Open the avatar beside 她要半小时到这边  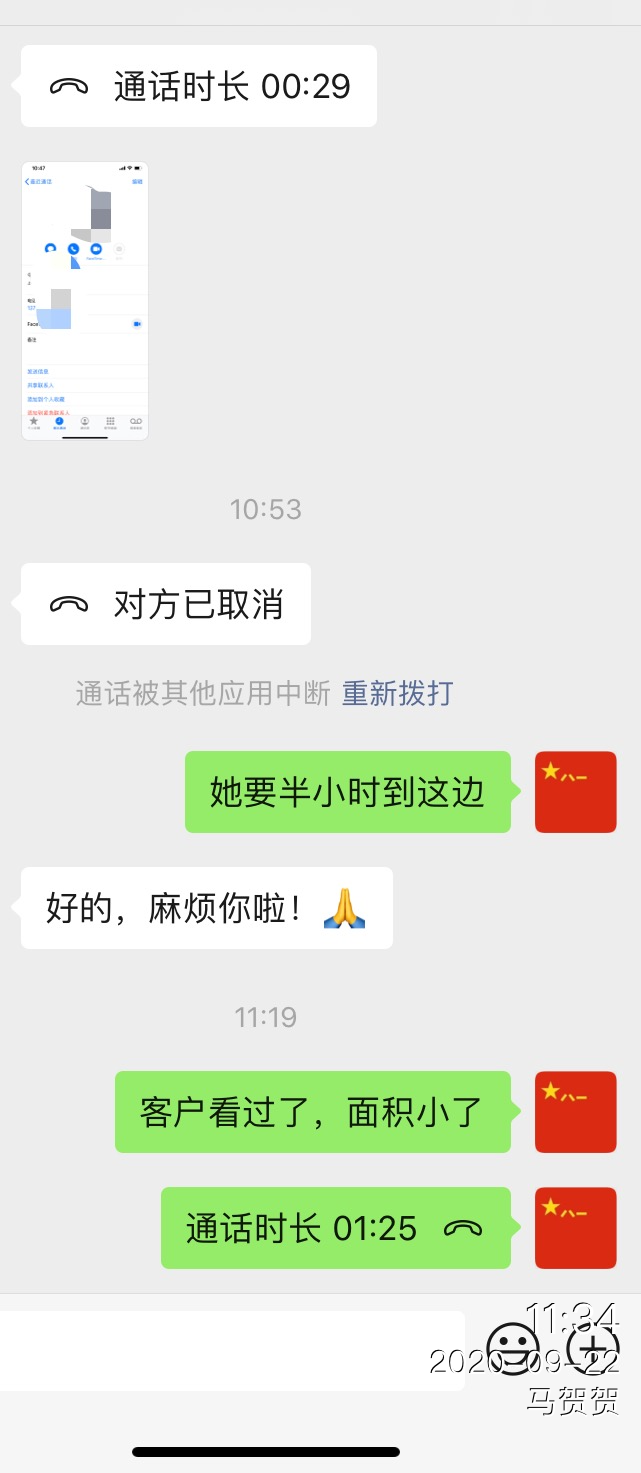point(575,792)
